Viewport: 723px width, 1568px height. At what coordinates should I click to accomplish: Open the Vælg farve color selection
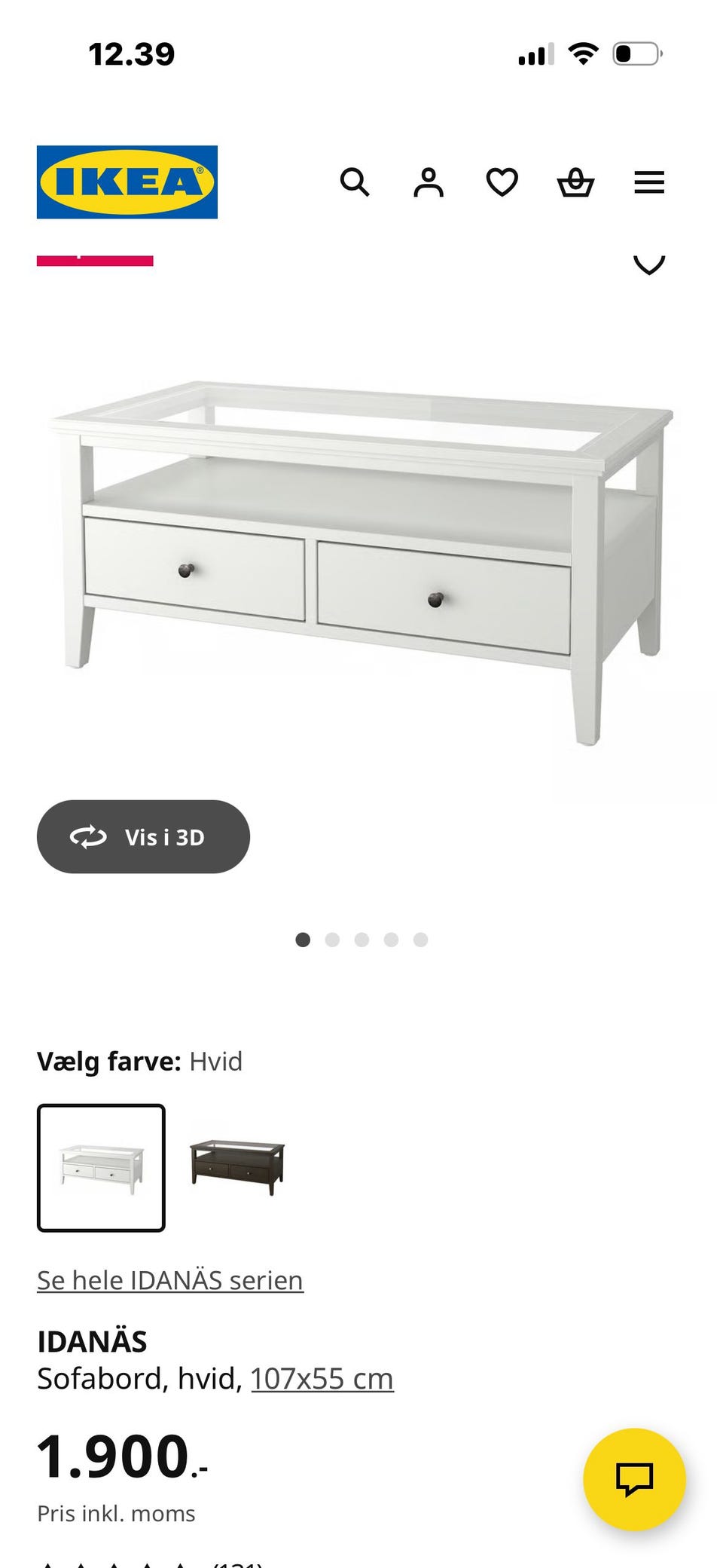click(139, 1061)
